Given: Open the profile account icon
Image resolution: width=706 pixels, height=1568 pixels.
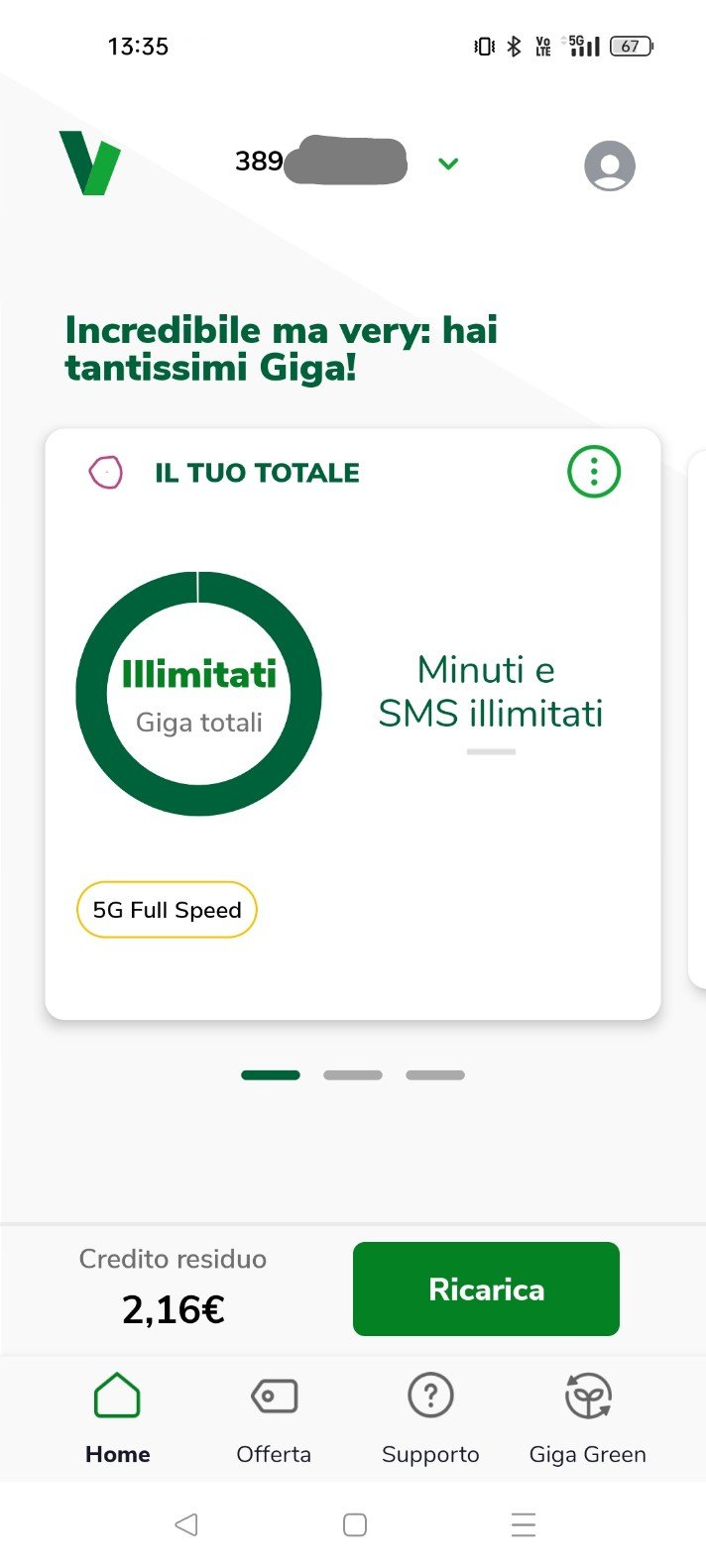Looking at the screenshot, I should 609,165.
